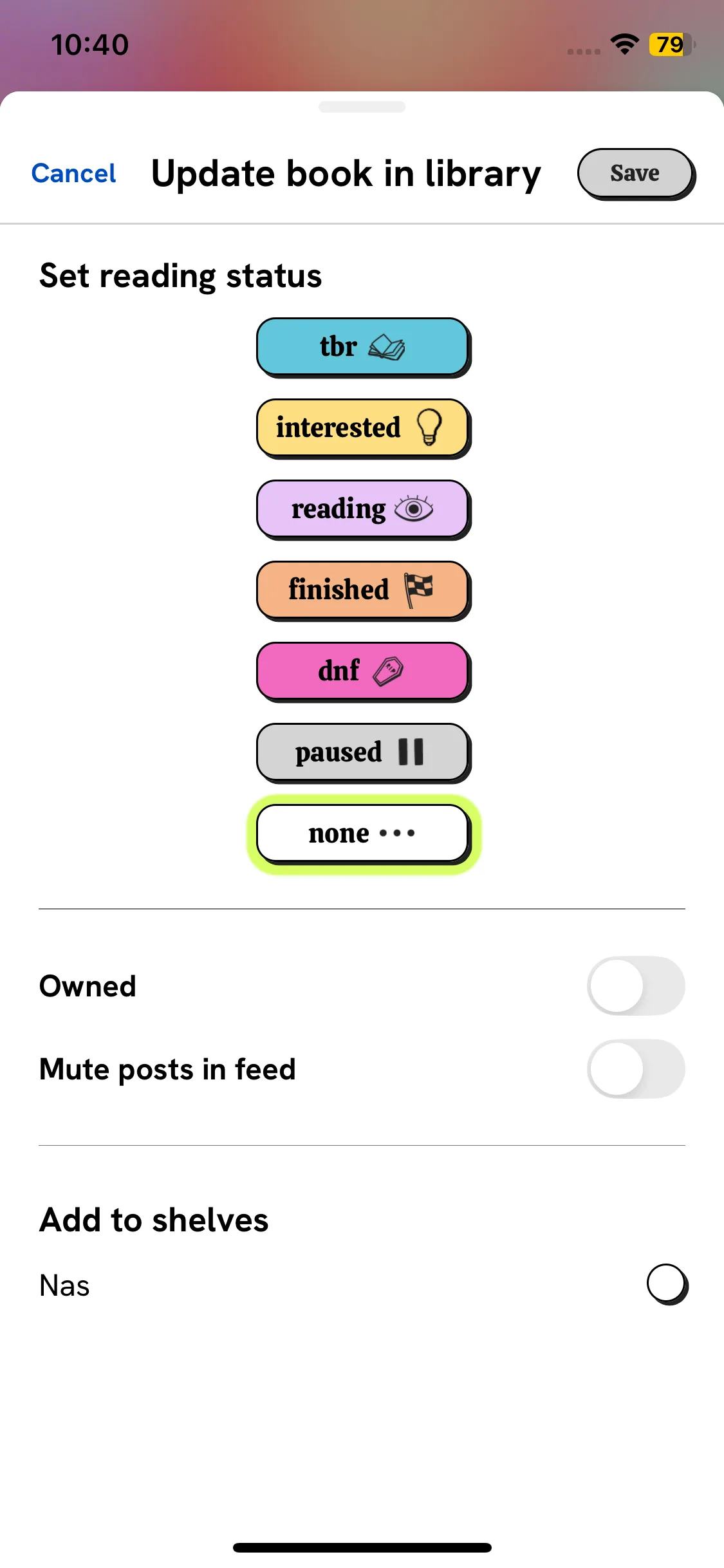The image size is (724, 1568).
Task: Enable Mute posts in feed
Action: [x=635, y=1069]
